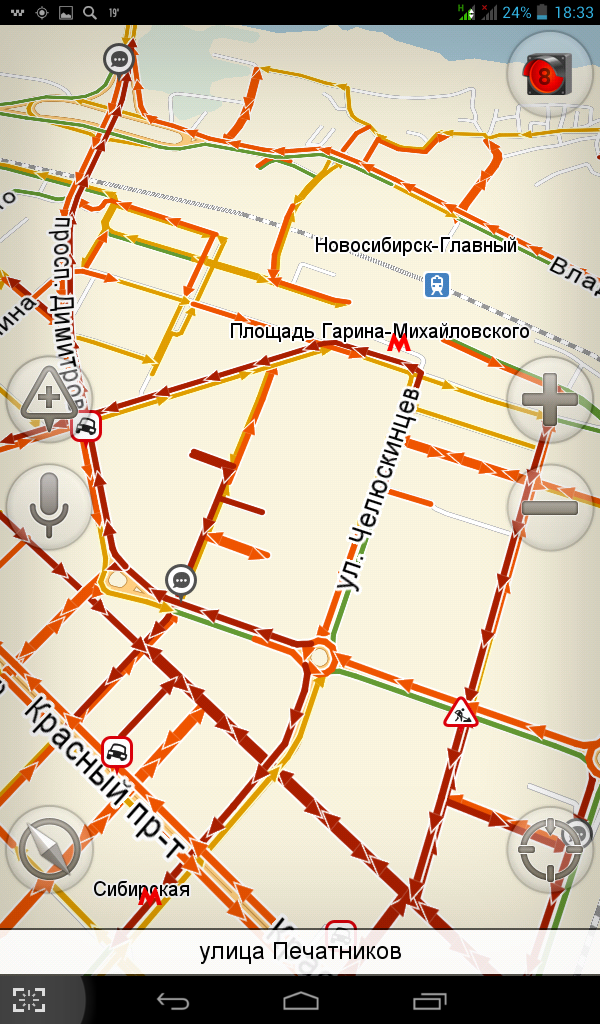Add a road event marker
The width and height of the screenshot is (600, 1024).
tap(49, 400)
